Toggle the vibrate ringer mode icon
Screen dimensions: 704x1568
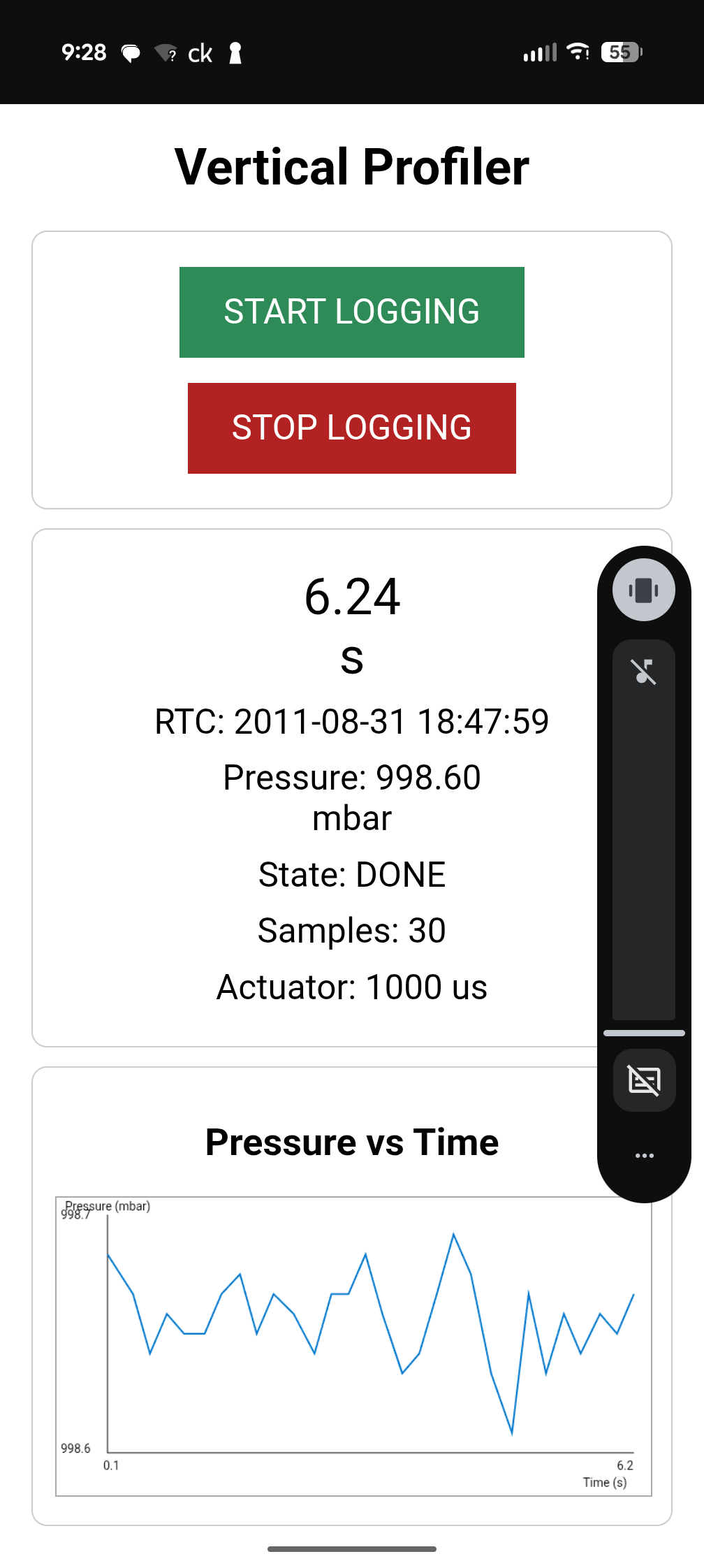coord(644,590)
